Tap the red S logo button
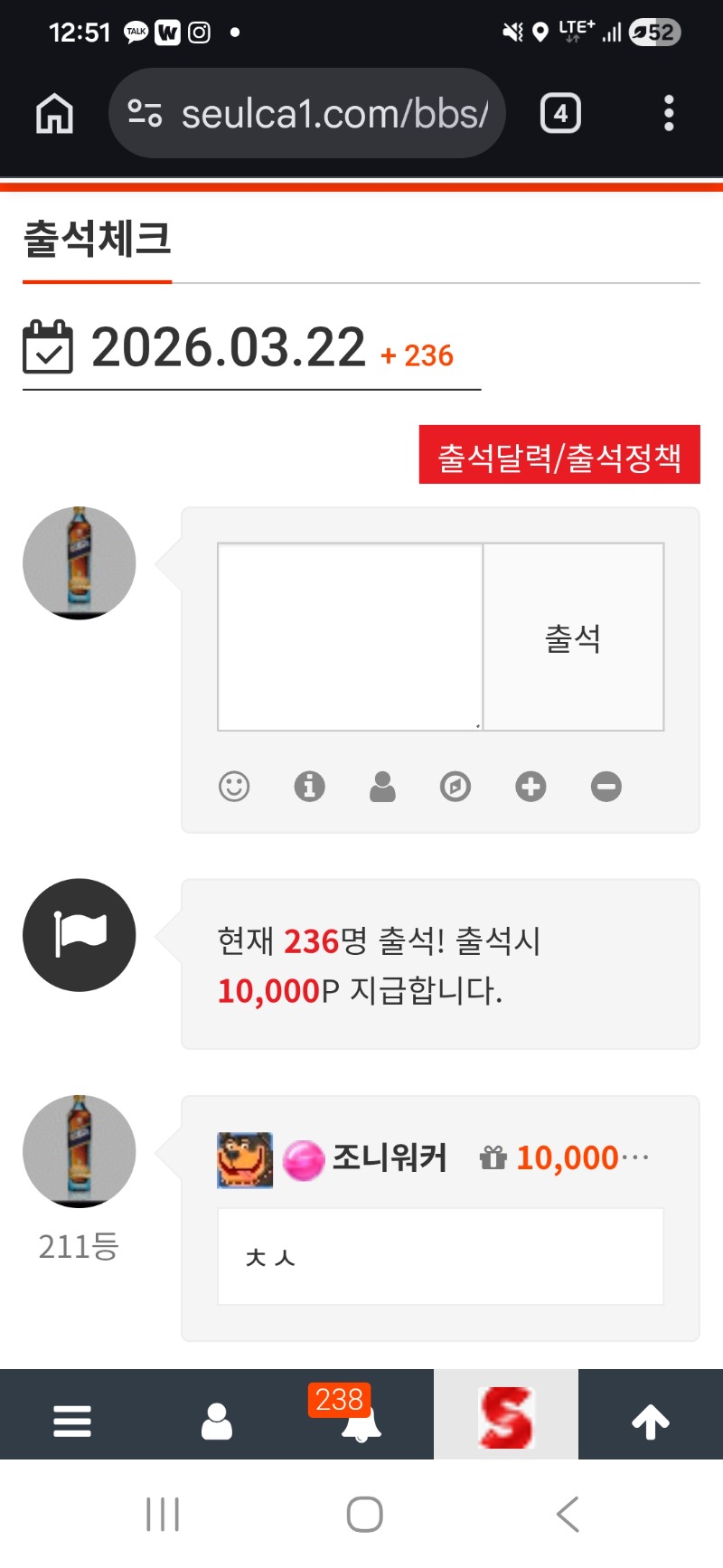The width and height of the screenshot is (723, 1568). tap(506, 1418)
